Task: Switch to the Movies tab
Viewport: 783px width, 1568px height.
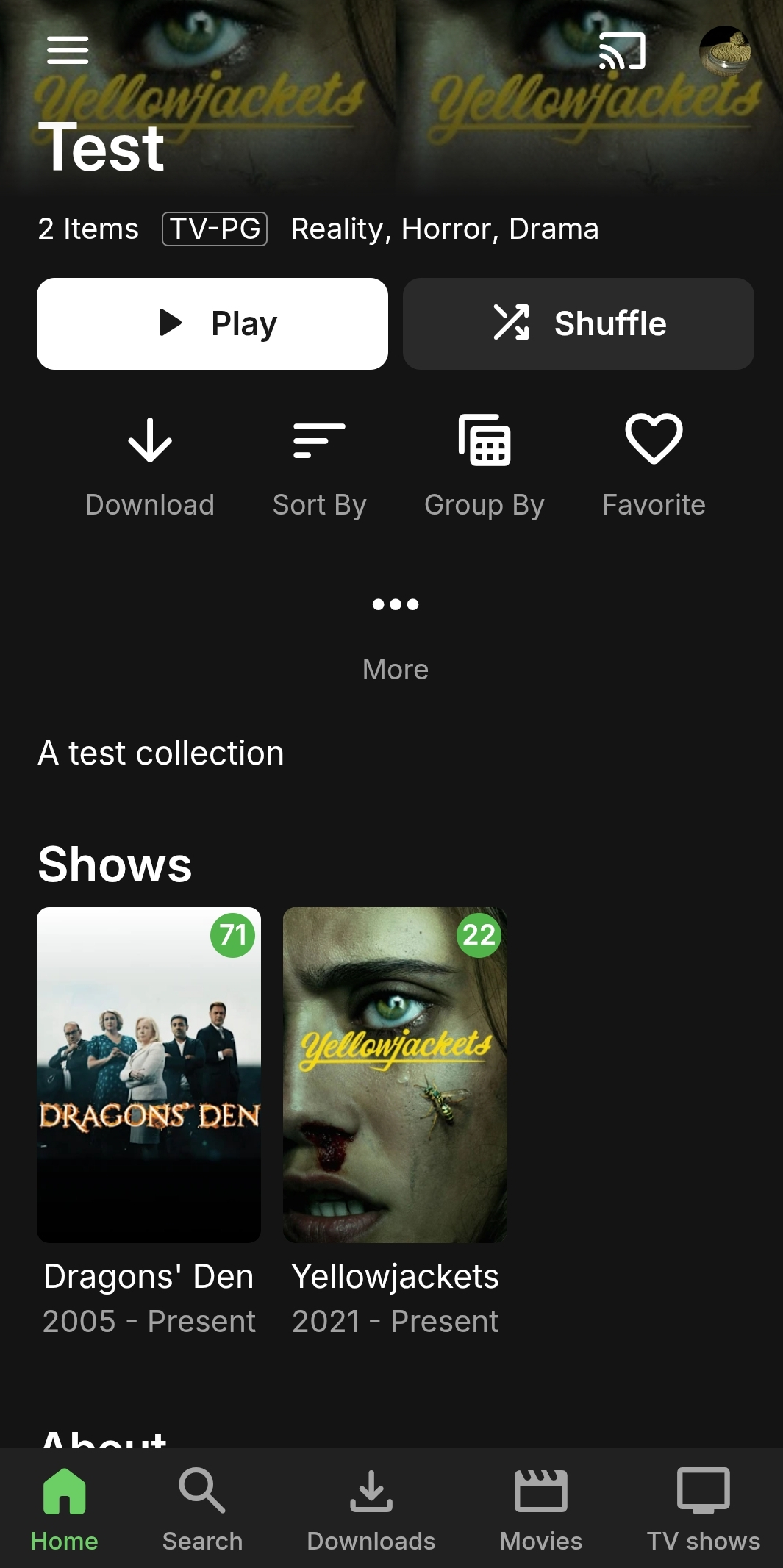Action: (541, 1509)
